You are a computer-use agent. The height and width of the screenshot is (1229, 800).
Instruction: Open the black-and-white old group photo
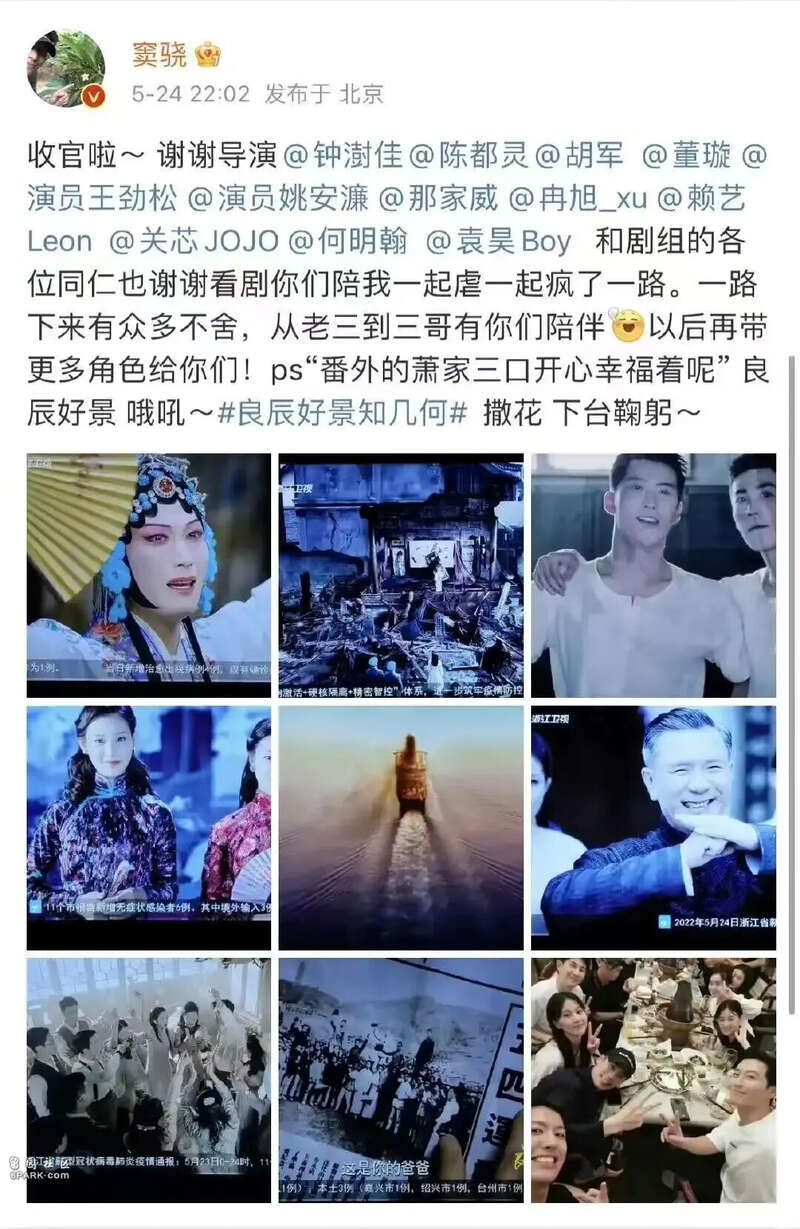coord(401,1080)
